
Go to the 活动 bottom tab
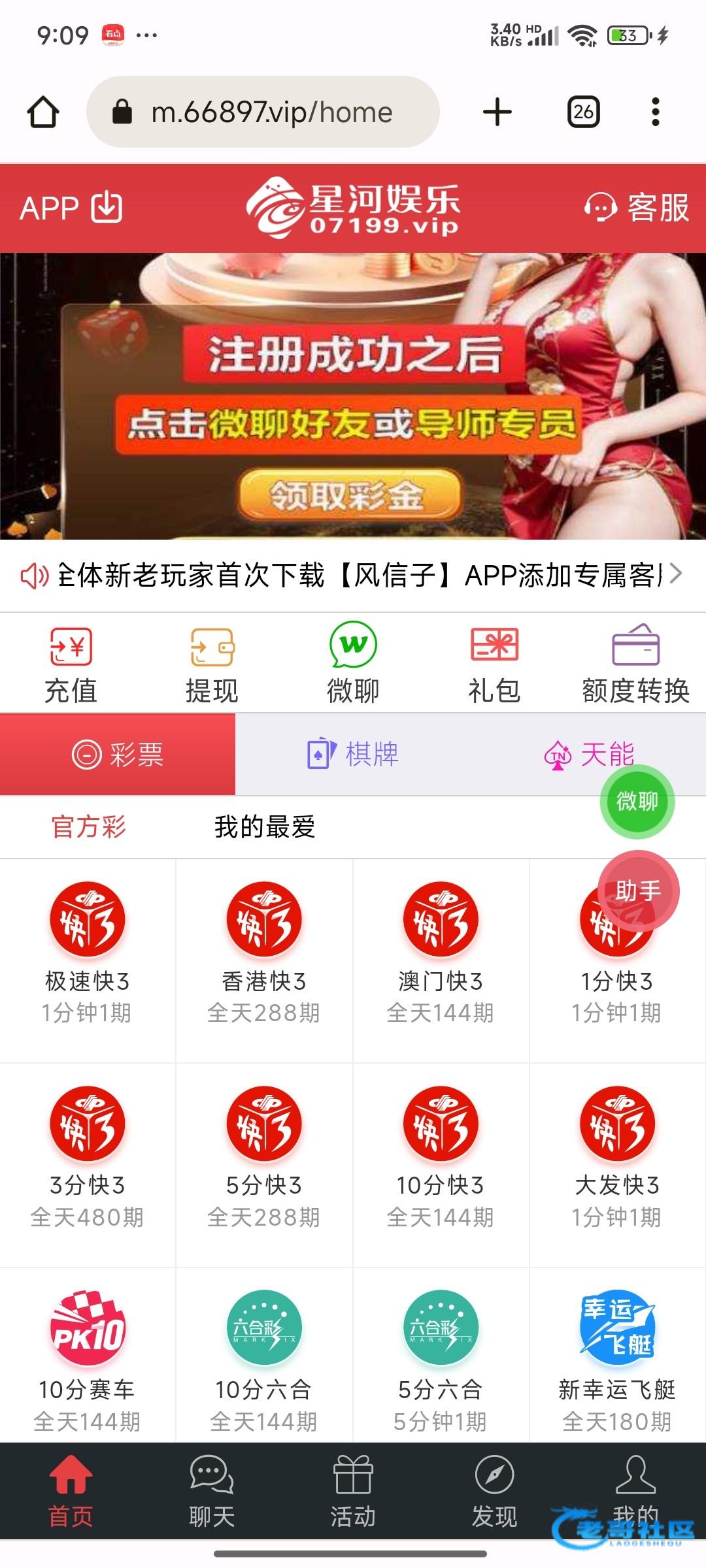pyautogui.click(x=353, y=1492)
